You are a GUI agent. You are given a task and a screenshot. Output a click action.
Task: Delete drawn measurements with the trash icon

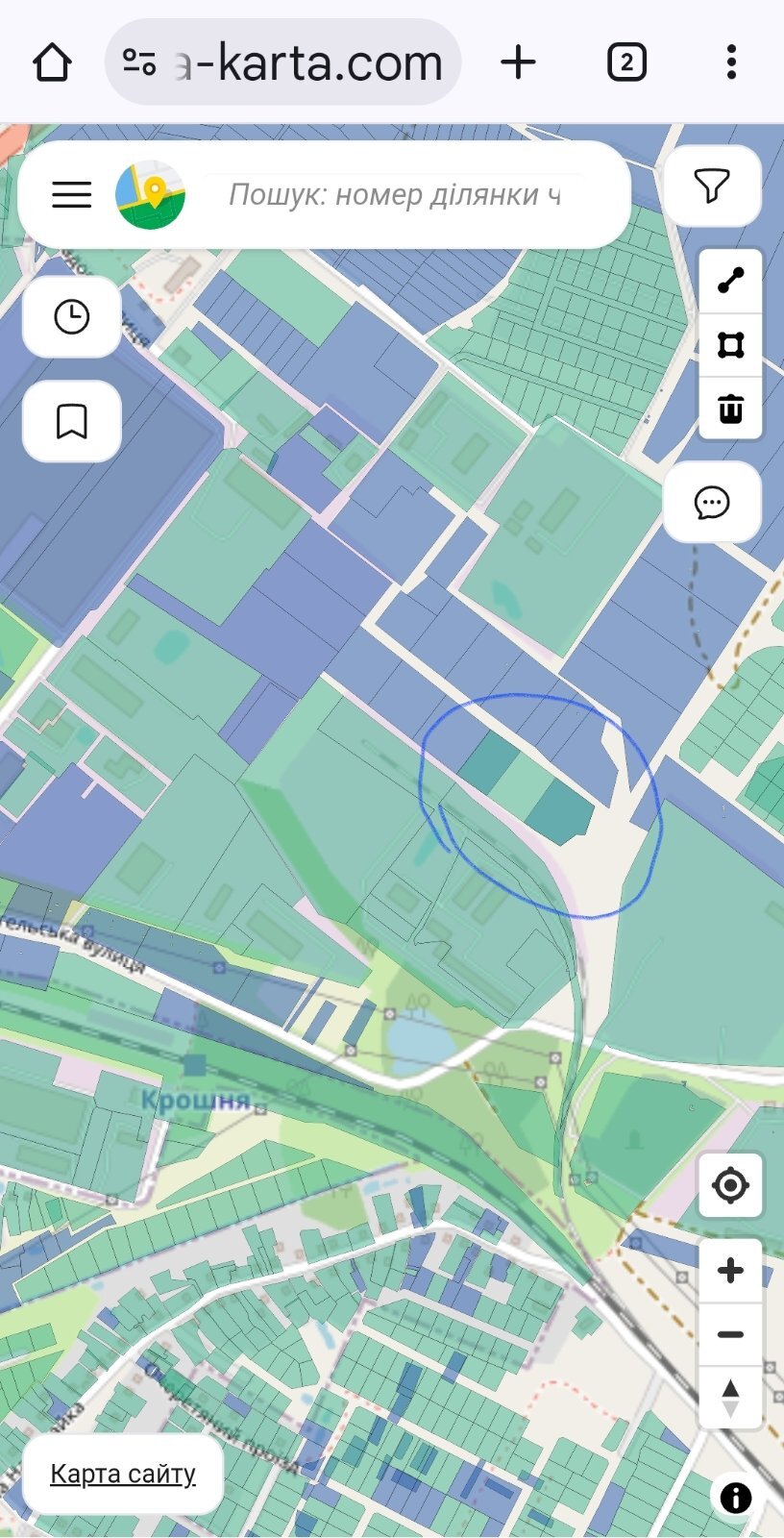coord(730,409)
